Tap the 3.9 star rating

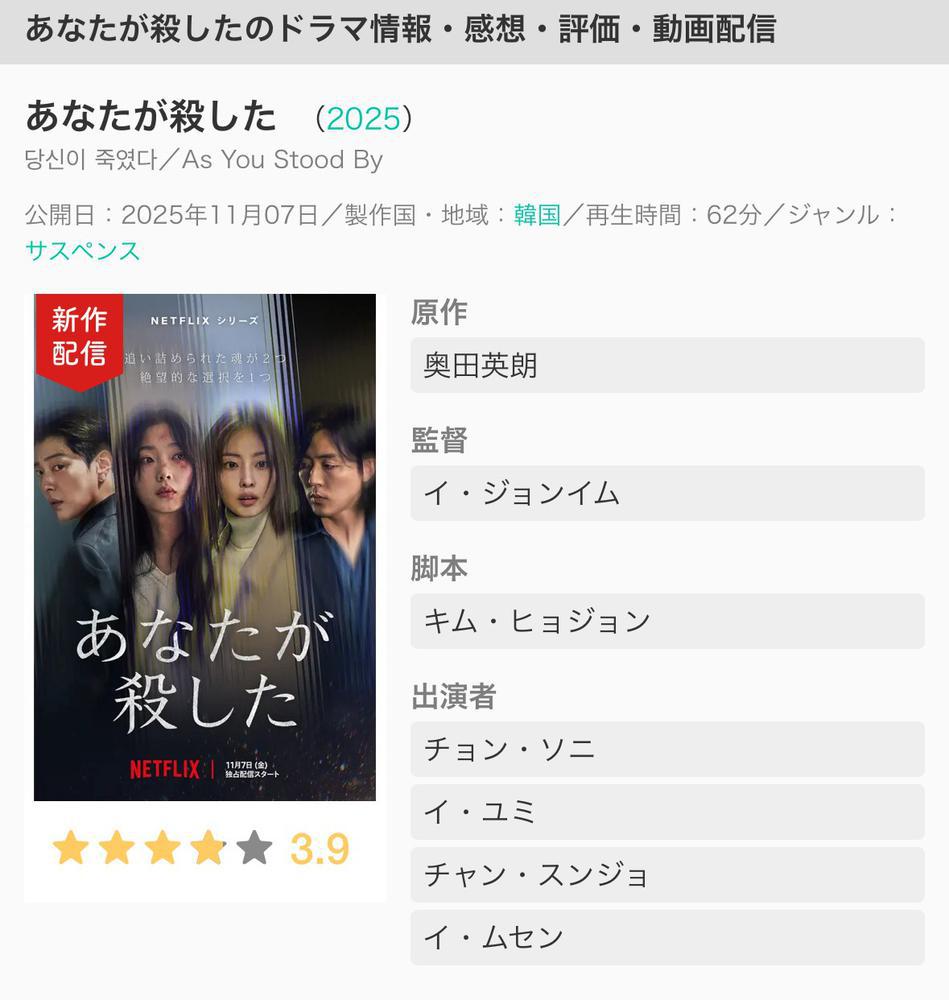pos(200,849)
